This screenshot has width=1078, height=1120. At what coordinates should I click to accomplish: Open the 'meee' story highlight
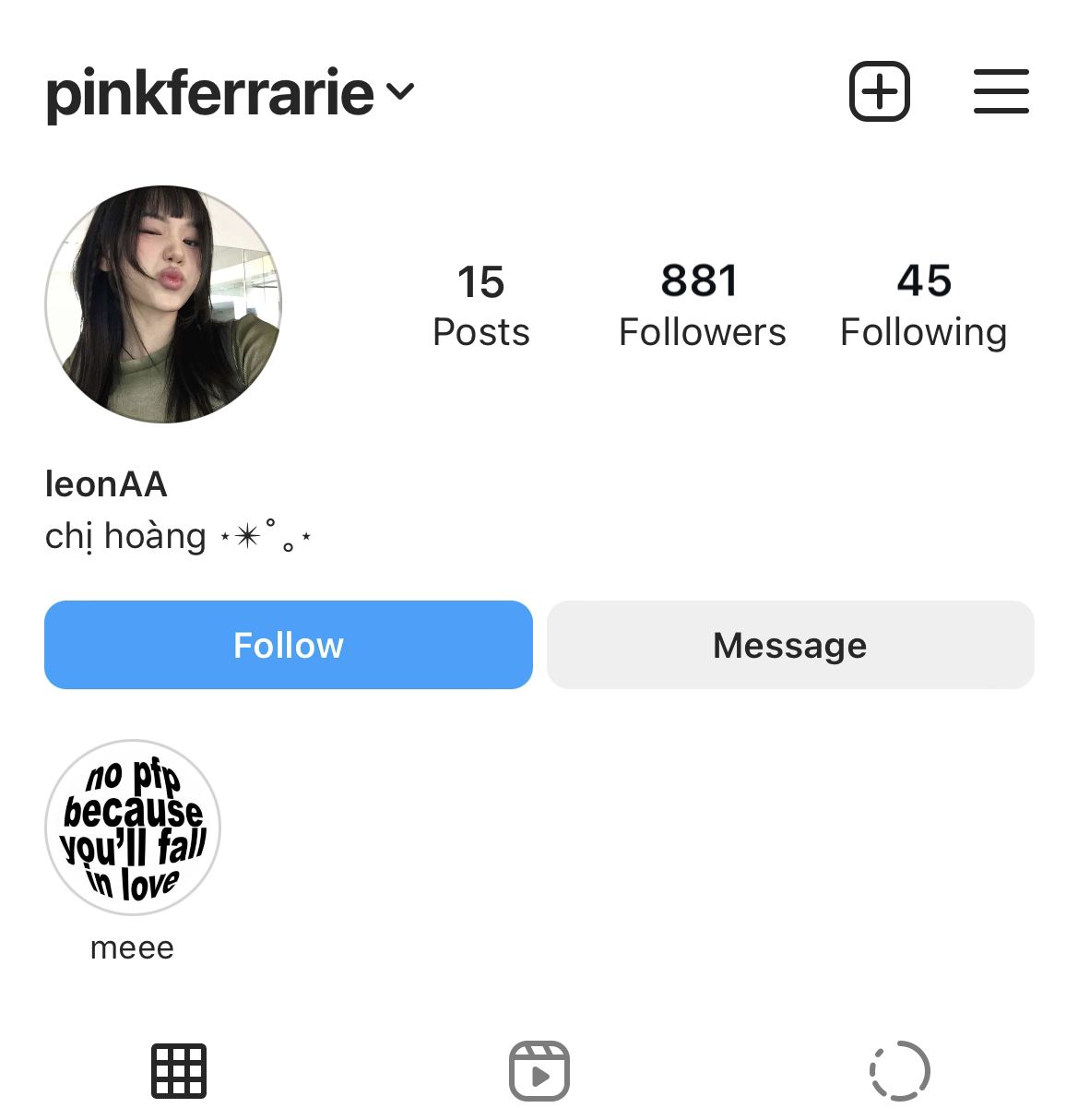click(x=133, y=828)
